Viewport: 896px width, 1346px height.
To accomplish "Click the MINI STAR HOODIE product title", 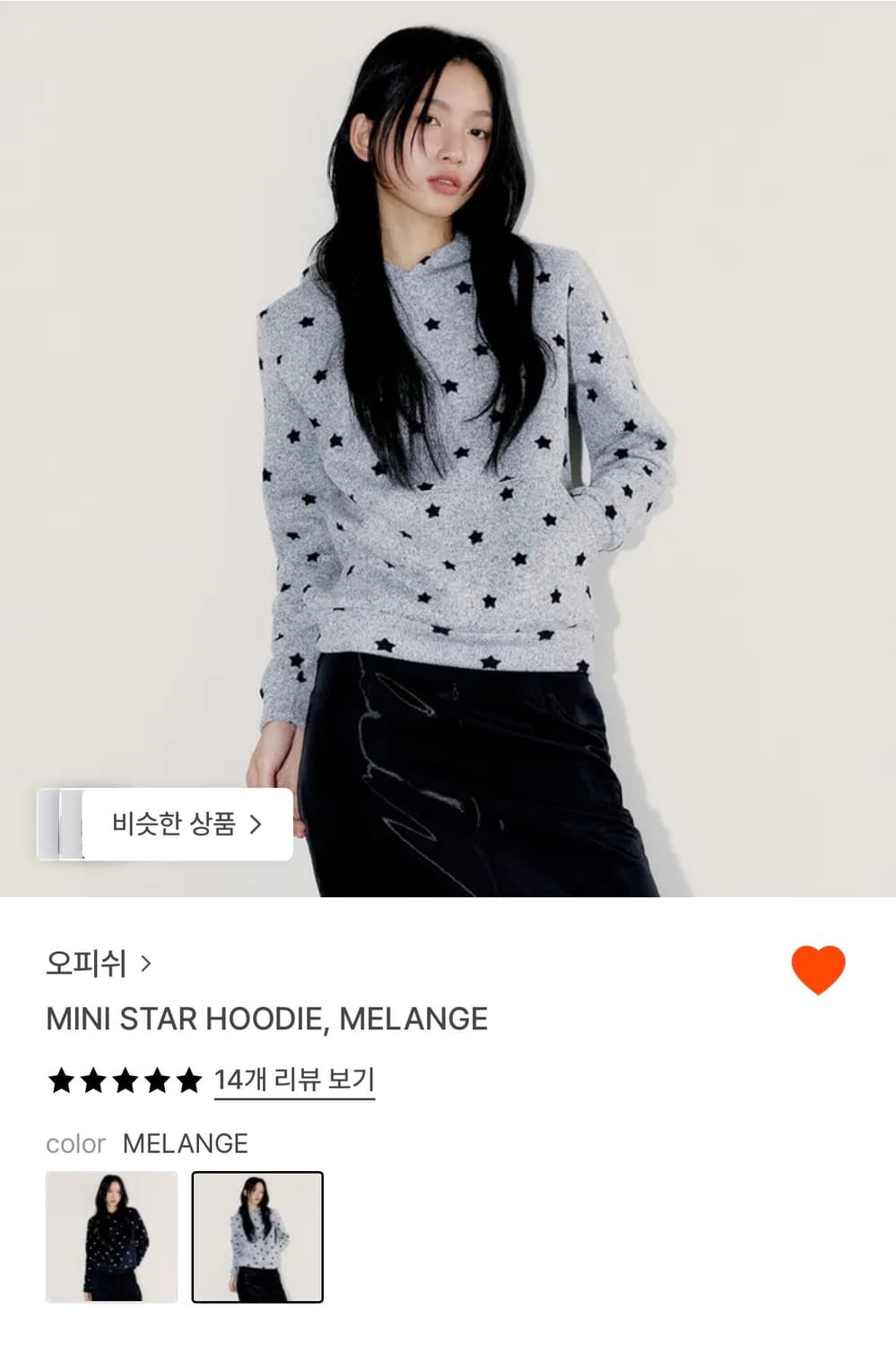I will [x=266, y=1018].
